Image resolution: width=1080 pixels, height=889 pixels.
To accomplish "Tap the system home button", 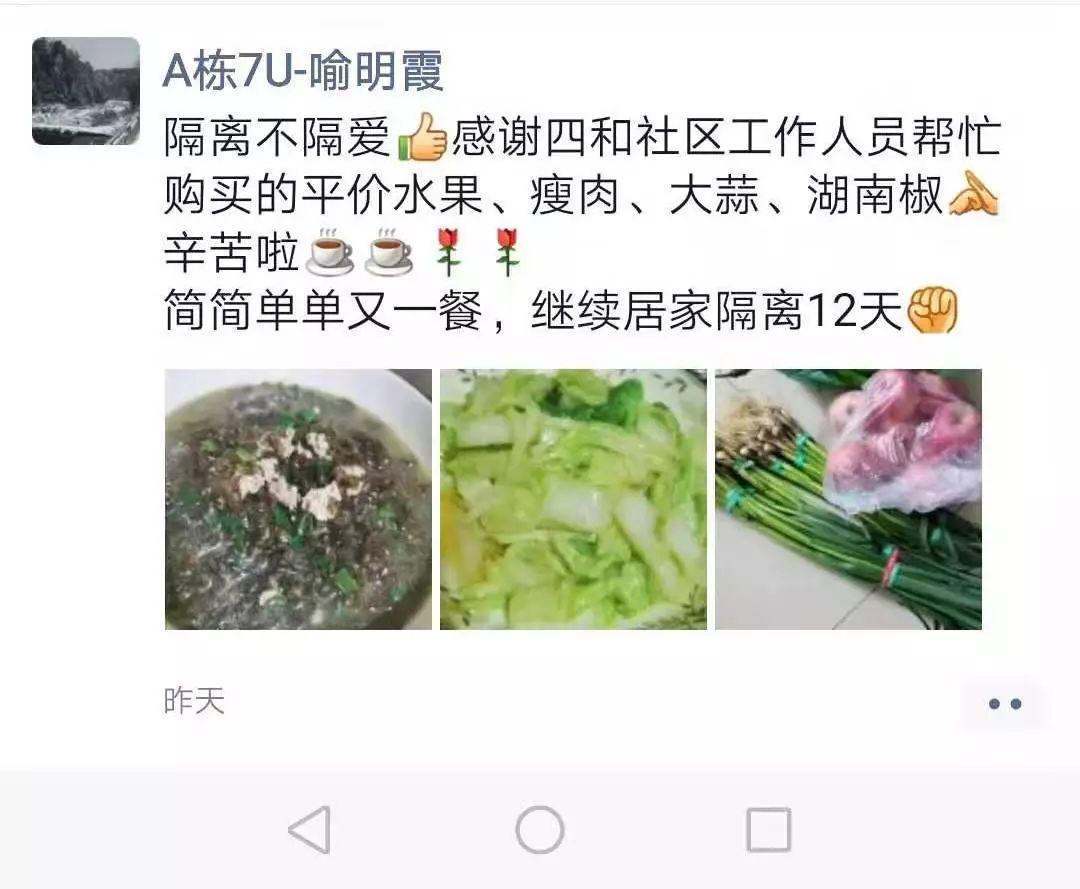I will [540, 830].
